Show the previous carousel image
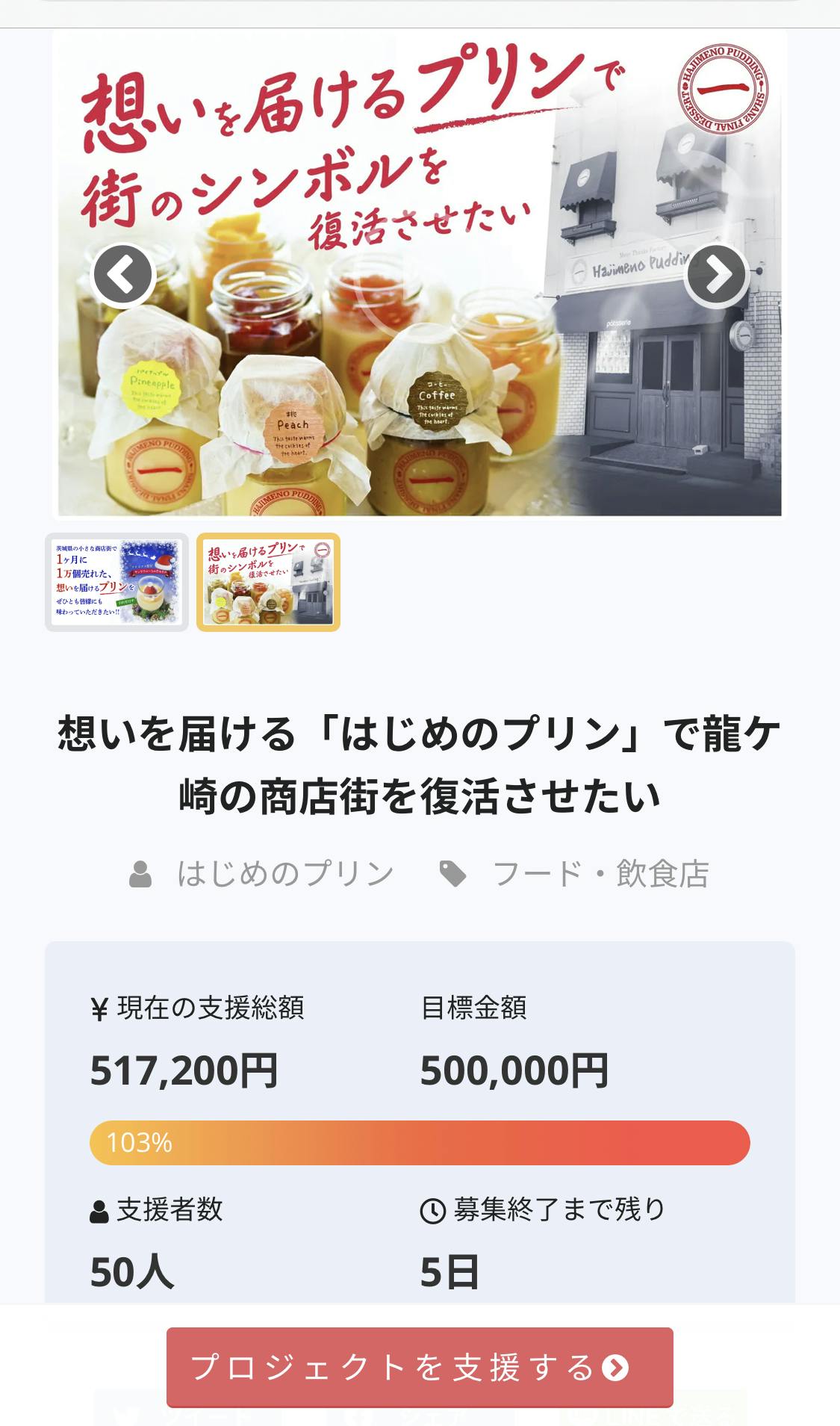Screen dimensions: 840x1426 tap(122, 275)
